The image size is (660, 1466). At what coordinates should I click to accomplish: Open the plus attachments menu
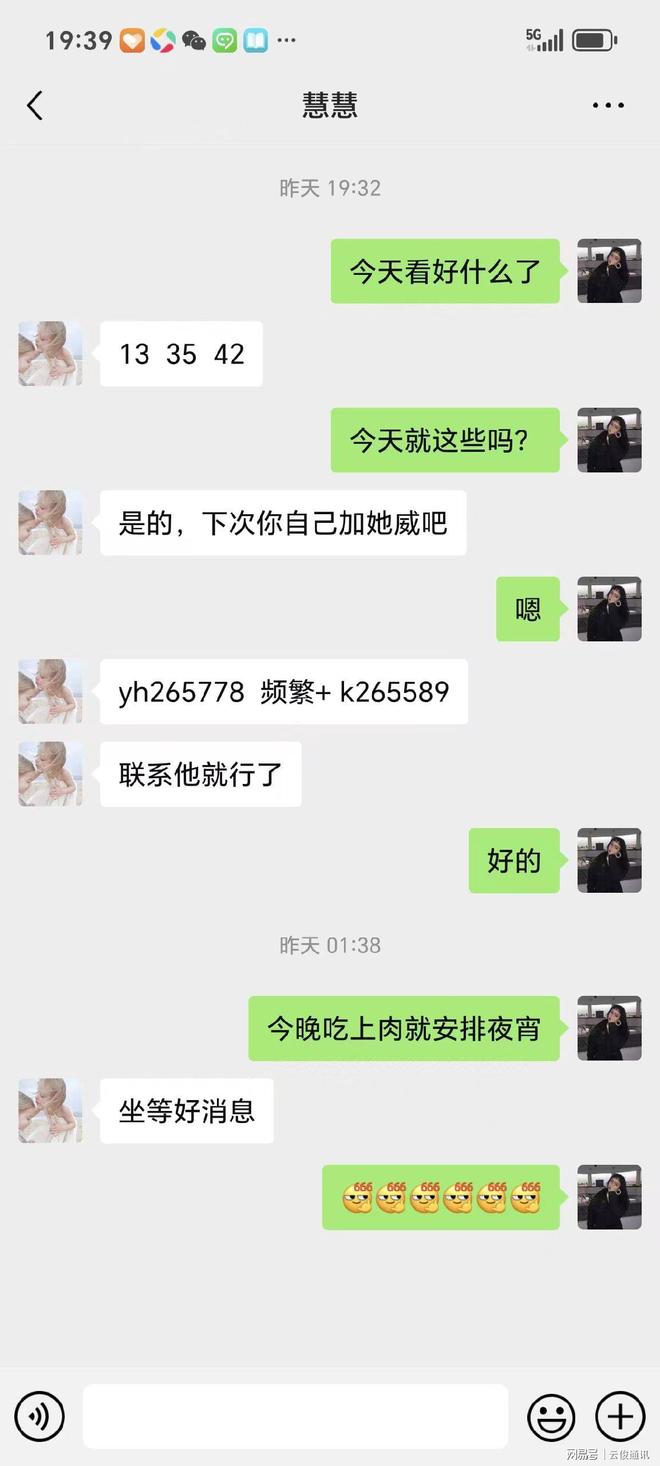620,1416
